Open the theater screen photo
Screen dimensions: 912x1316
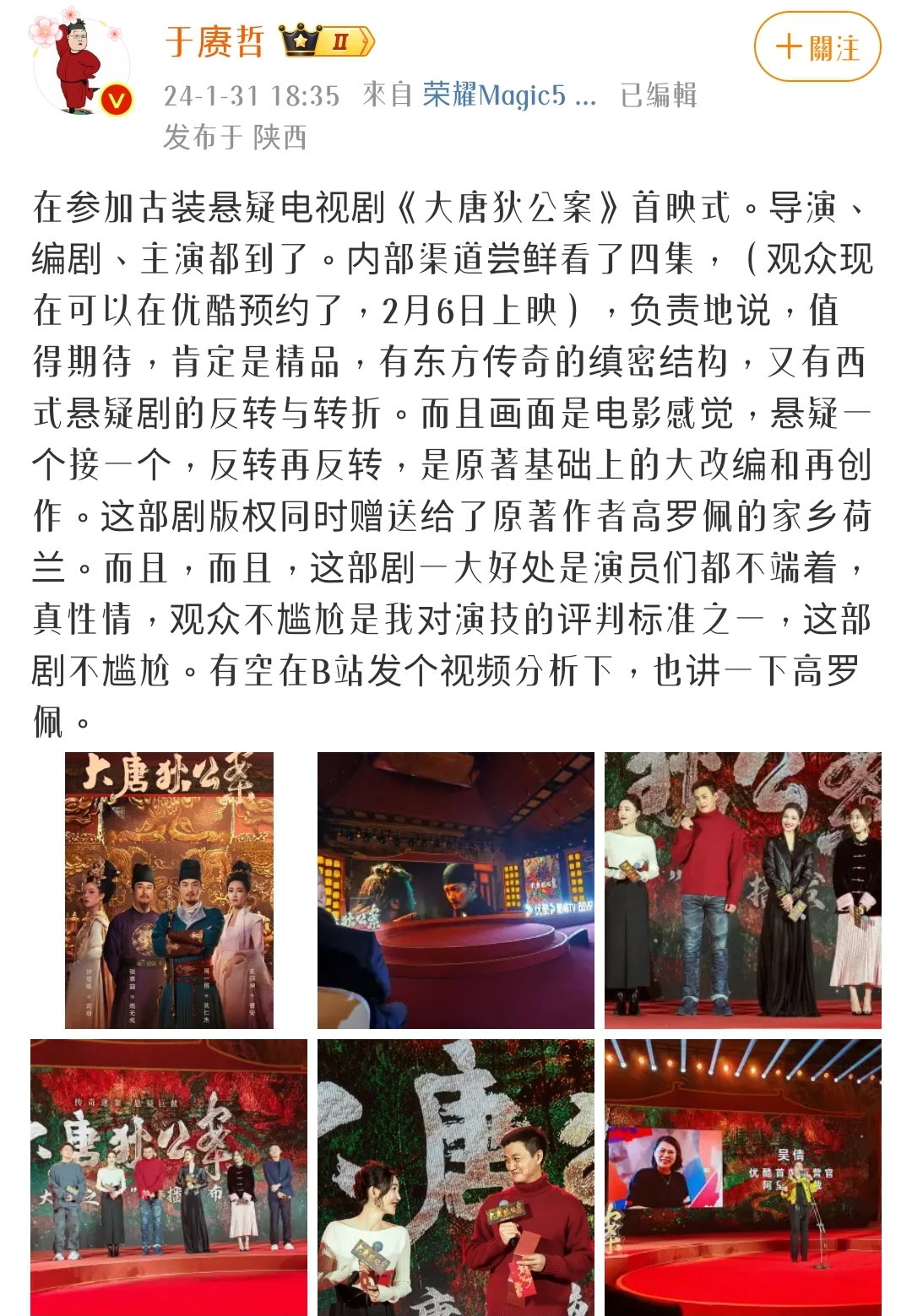point(455,890)
